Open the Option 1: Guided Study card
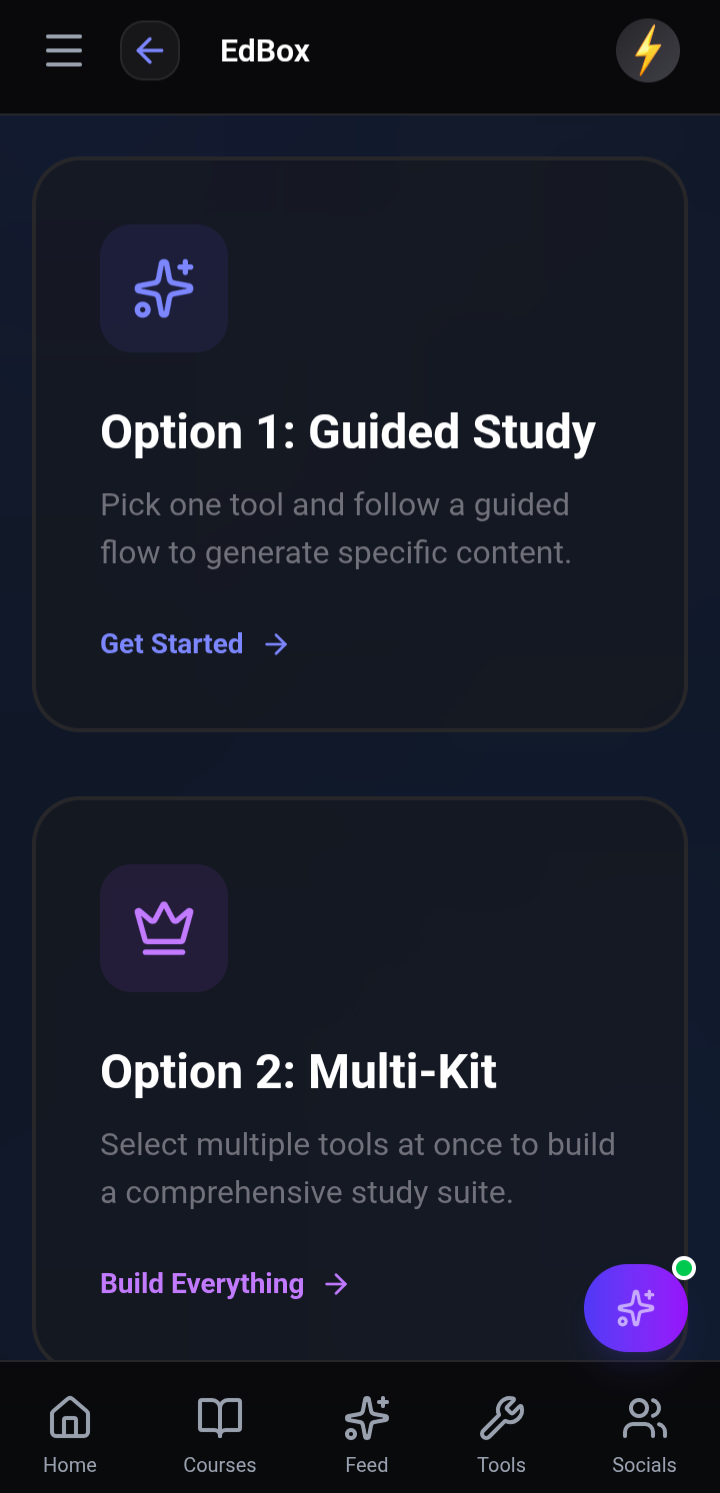The image size is (720, 1493). [x=360, y=444]
